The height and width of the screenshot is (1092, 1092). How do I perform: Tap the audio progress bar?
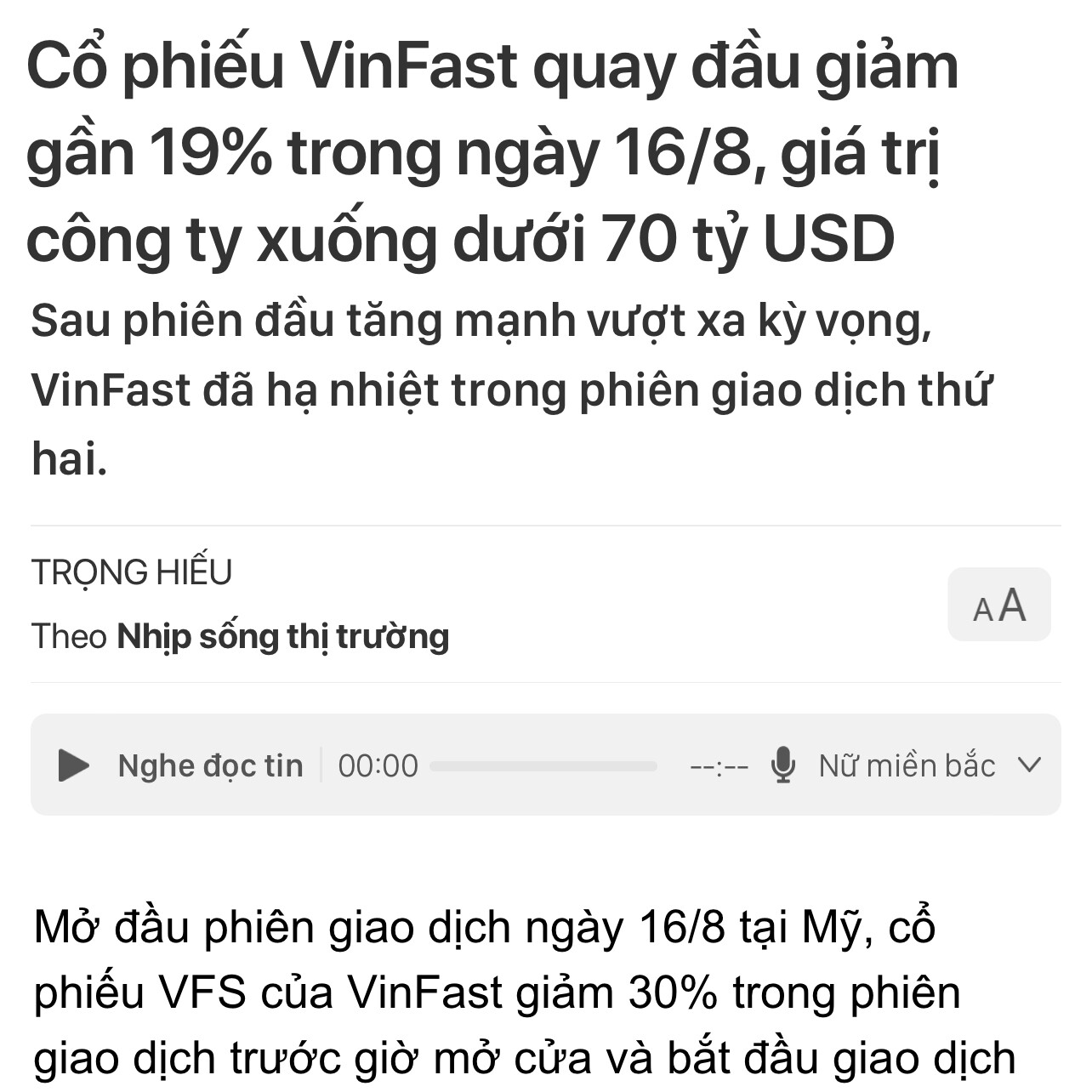[x=543, y=766]
